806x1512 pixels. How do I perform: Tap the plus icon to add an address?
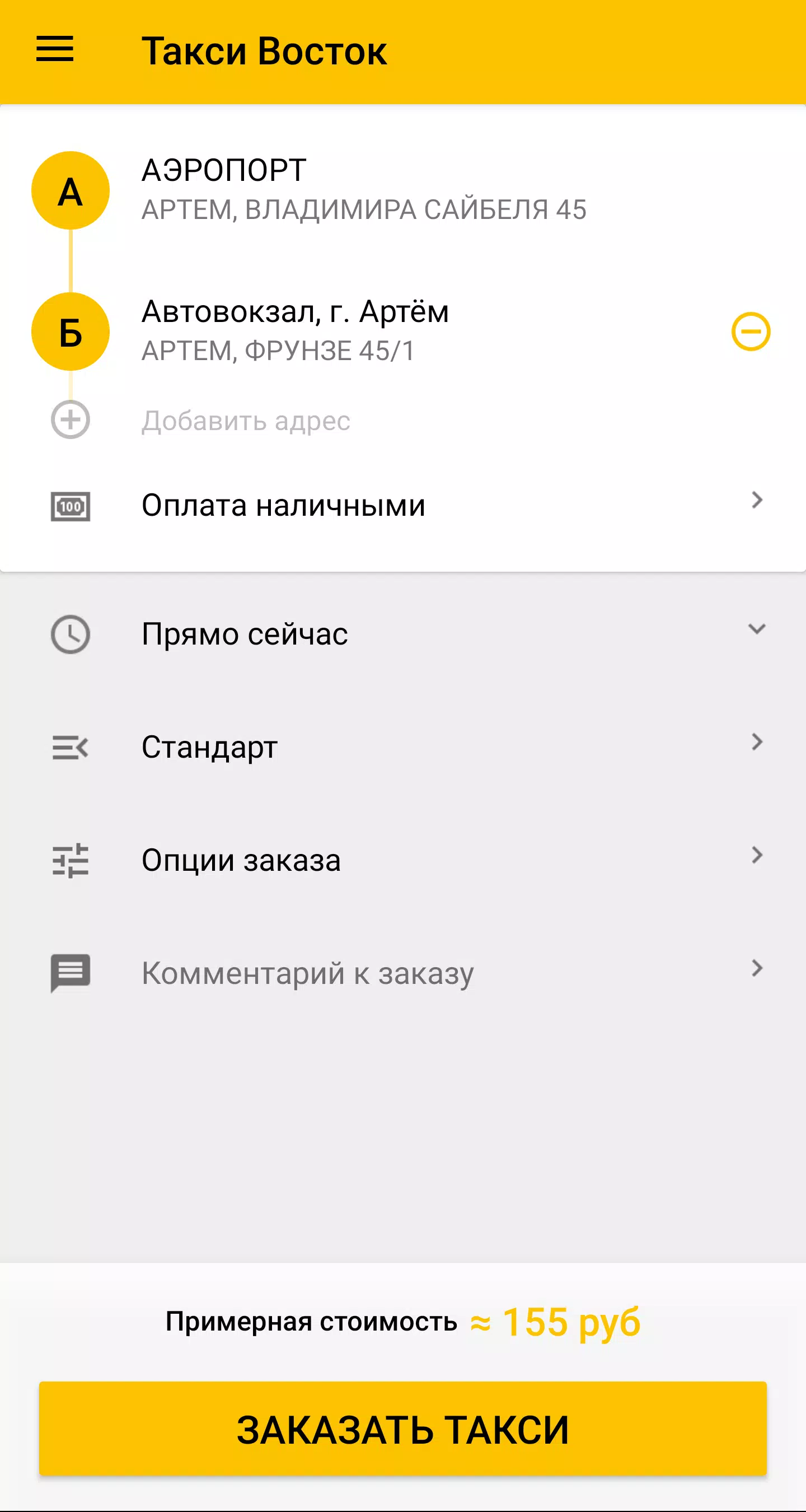71,418
